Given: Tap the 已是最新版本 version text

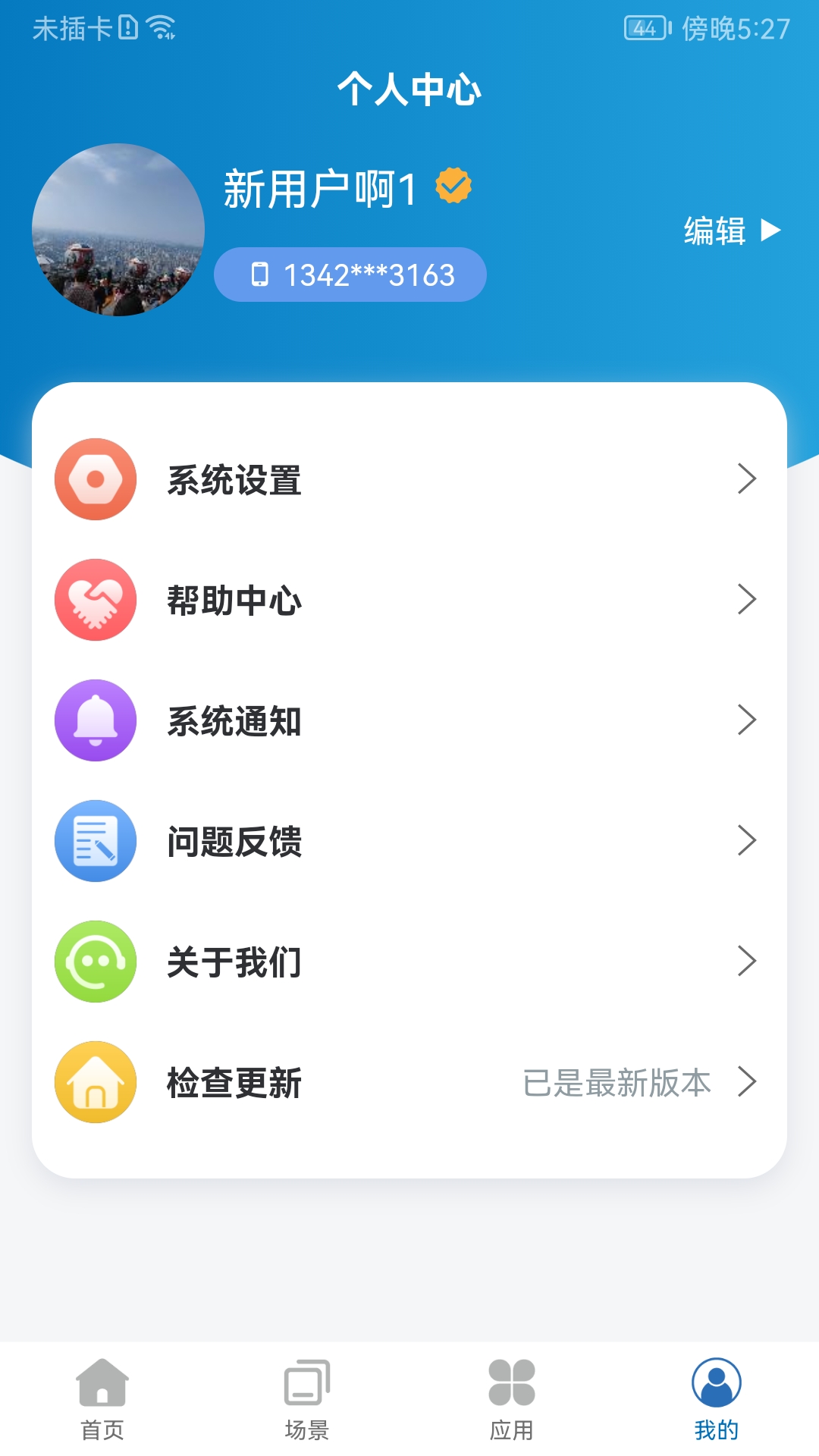Looking at the screenshot, I should 617,1083.
